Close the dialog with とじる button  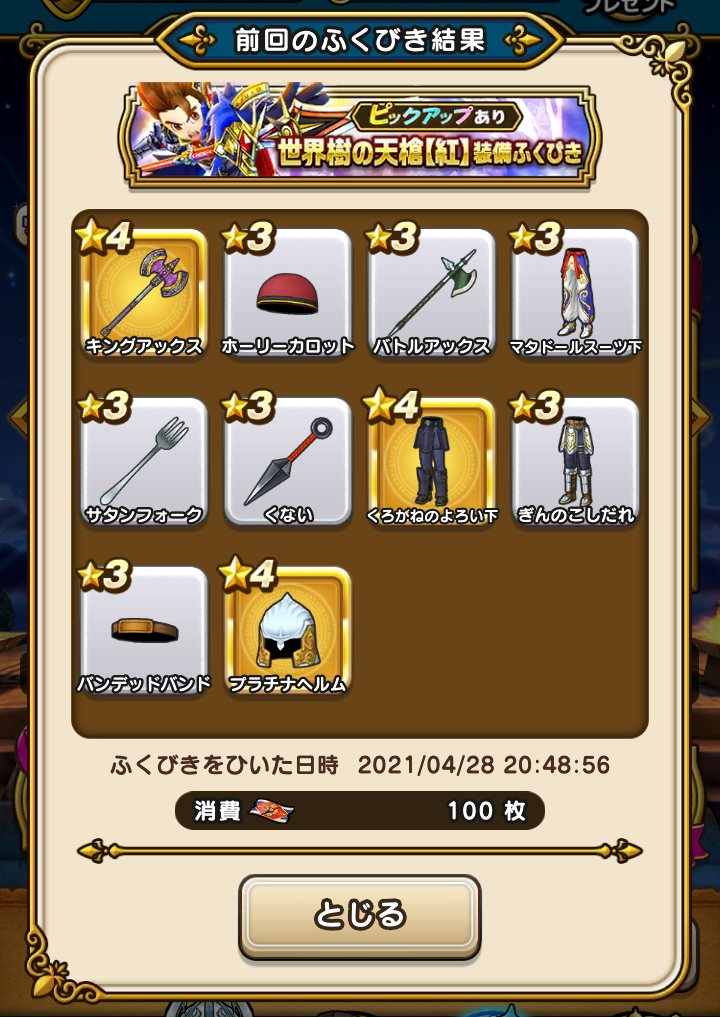pos(359,915)
